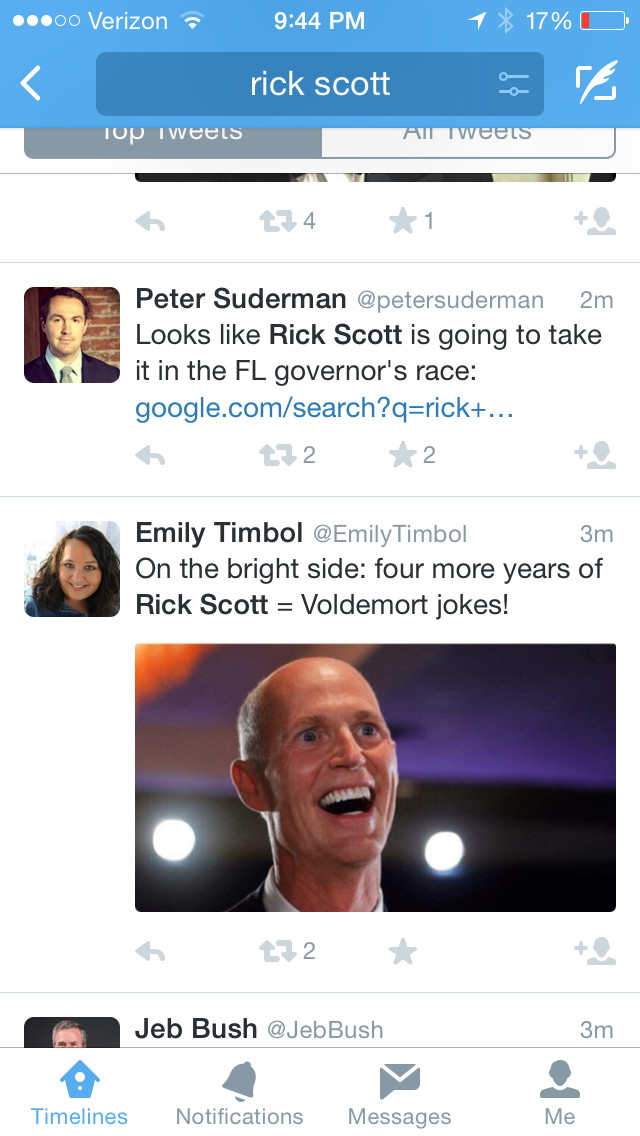
Task: Favorite Emily Timbol's tweet
Action: (402, 952)
